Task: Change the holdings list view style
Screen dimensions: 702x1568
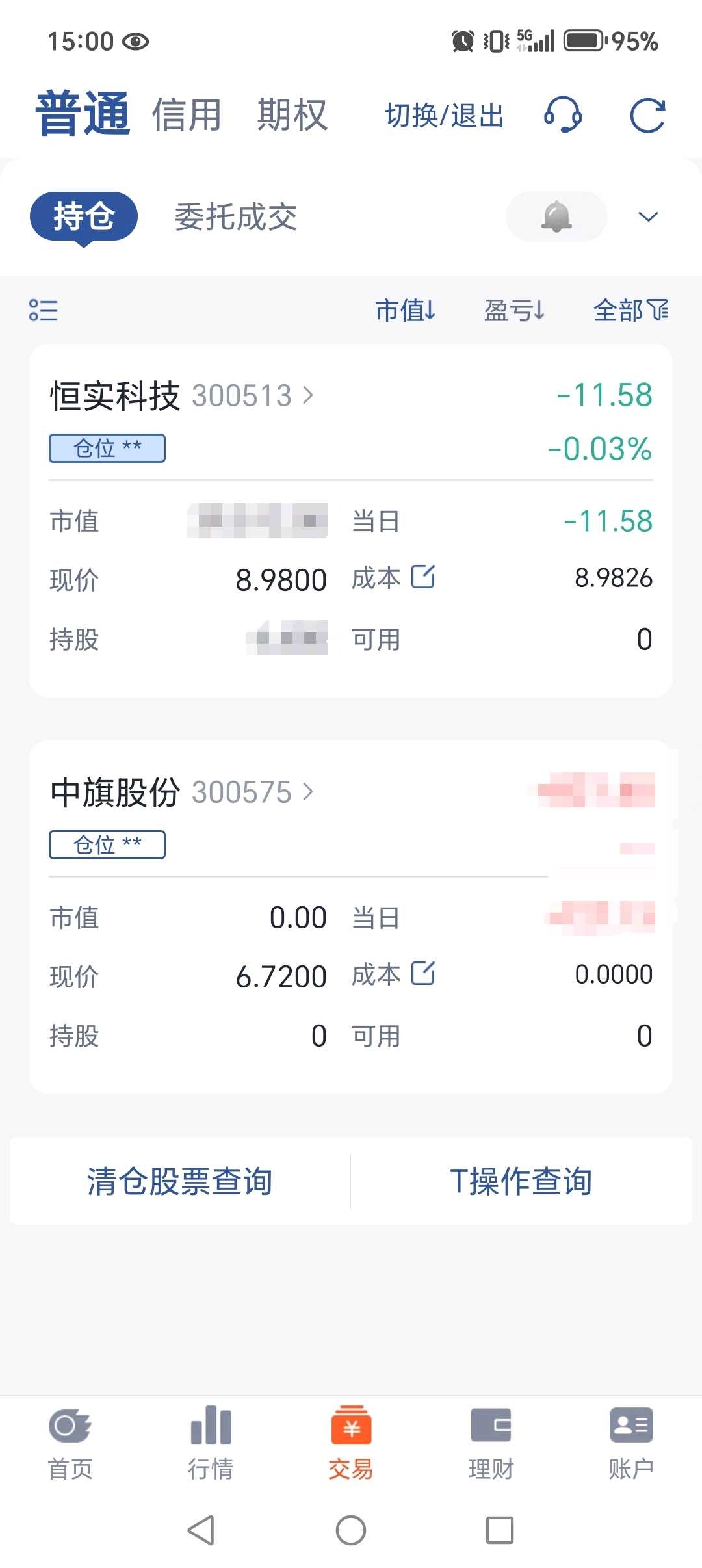Action: [44, 310]
